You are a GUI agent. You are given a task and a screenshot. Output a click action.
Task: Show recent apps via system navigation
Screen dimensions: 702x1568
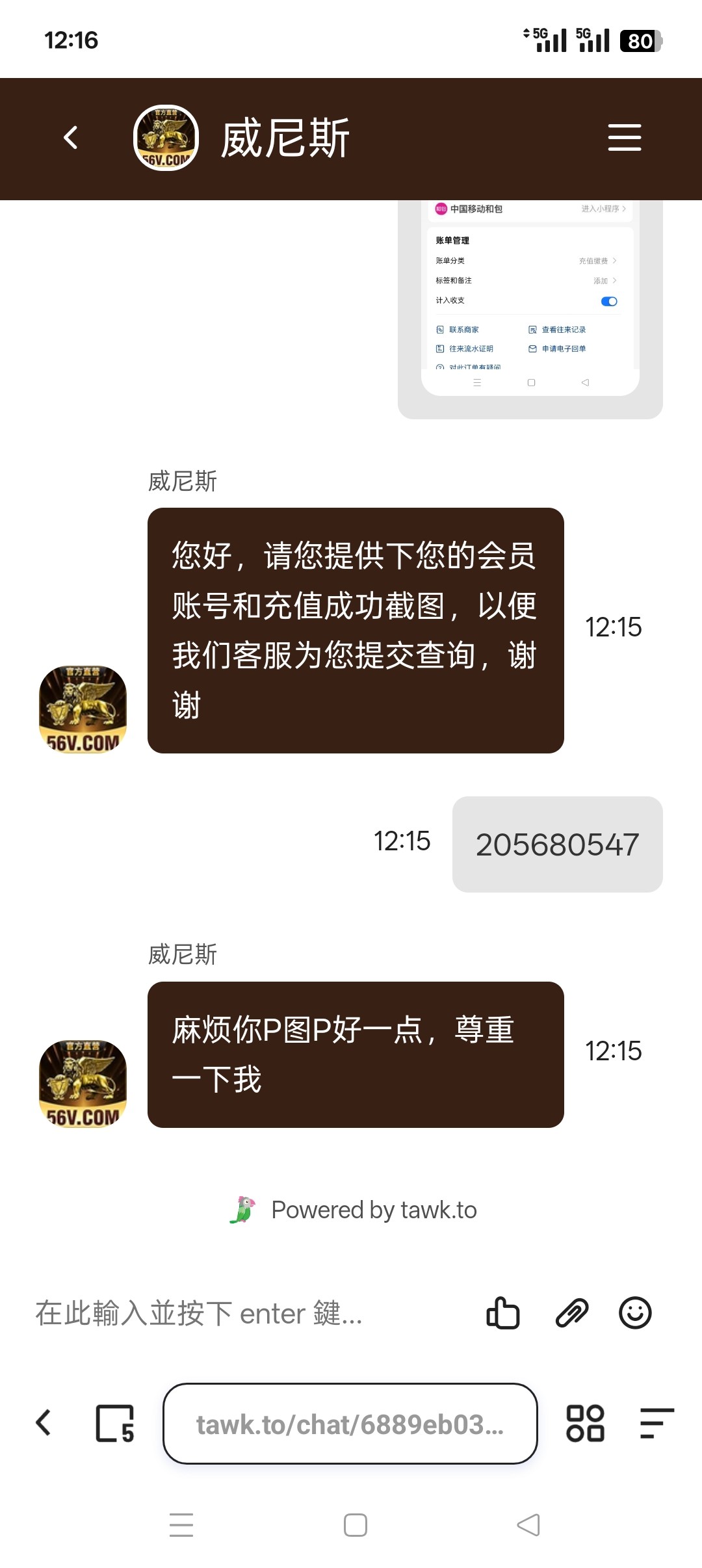[181, 1525]
